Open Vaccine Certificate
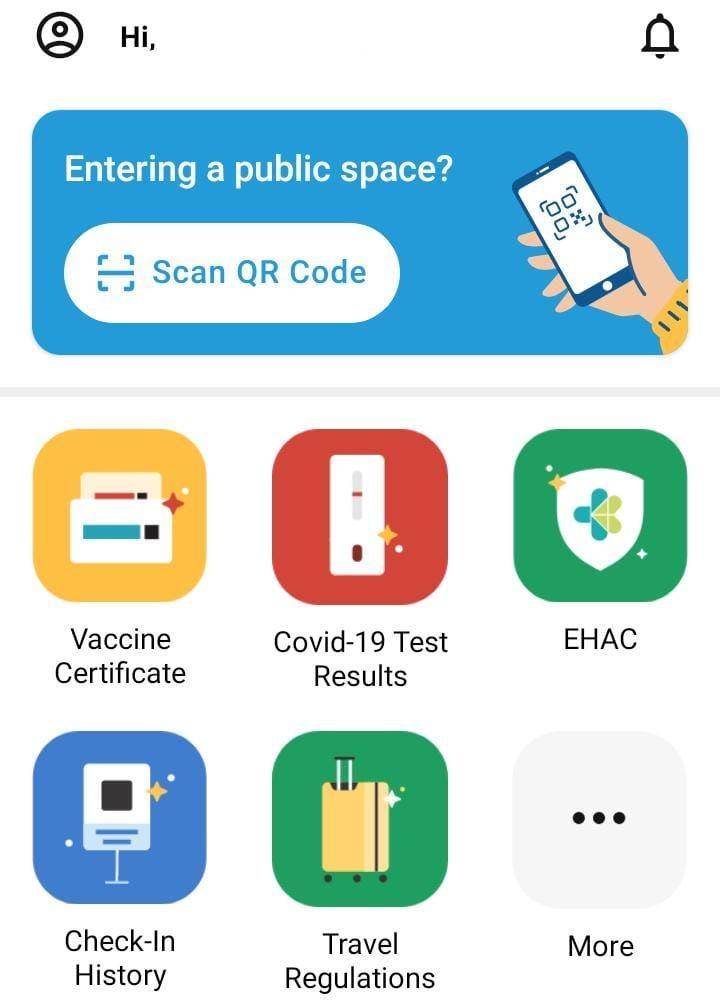 pyautogui.click(x=120, y=515)
